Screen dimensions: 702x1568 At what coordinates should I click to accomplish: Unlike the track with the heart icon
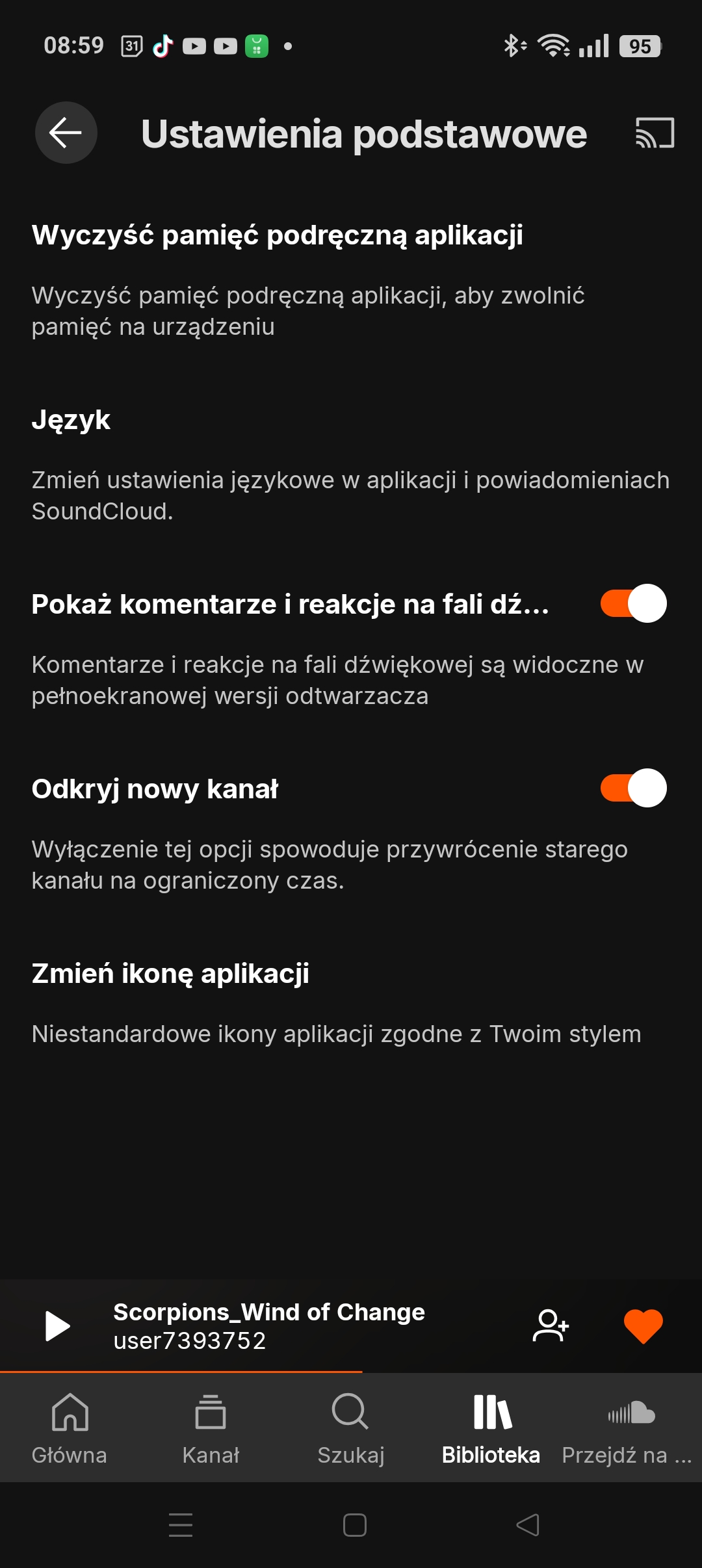click(x=643, y=1326)
